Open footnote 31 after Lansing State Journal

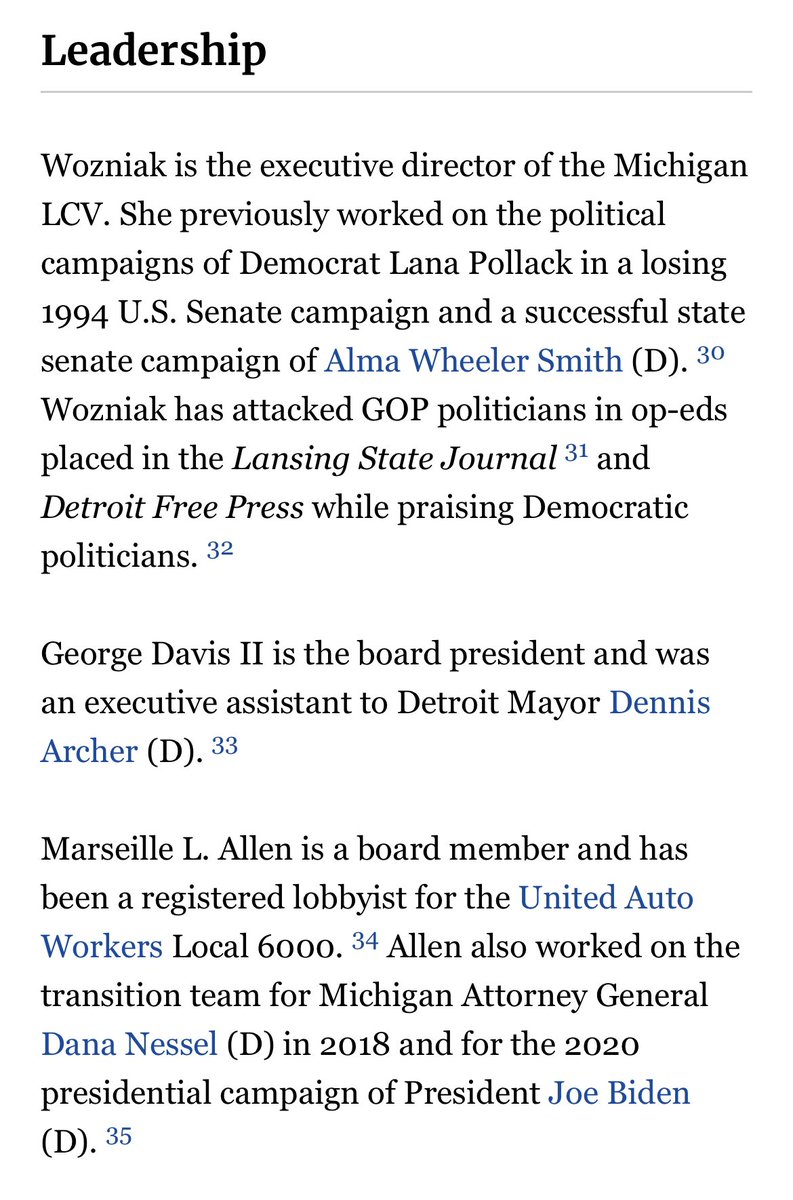(x=575, y=452)
